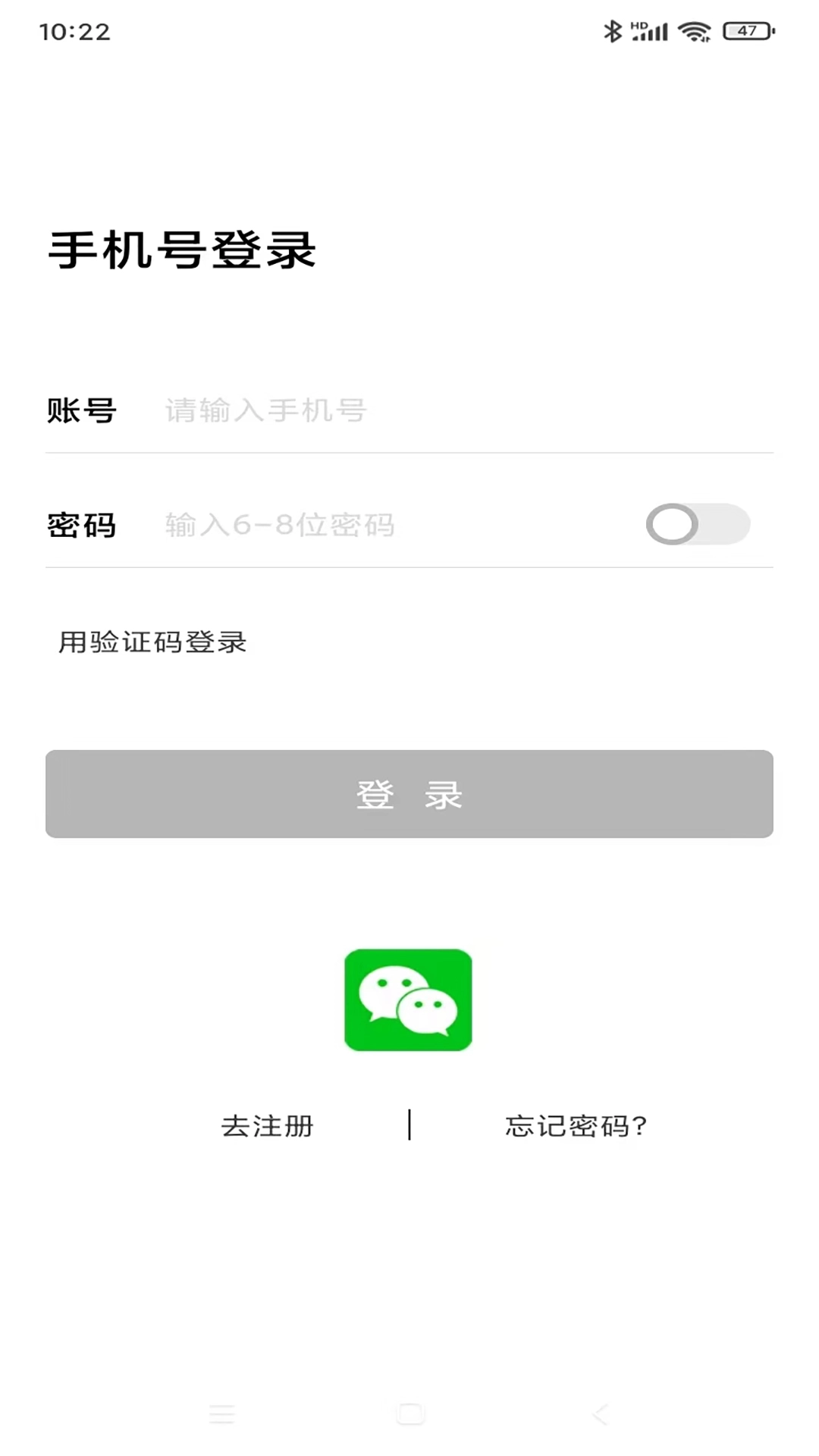Open the 去注册 registration link
The width and height of the screenshot is (819, 1456).
click(267, 1127)
